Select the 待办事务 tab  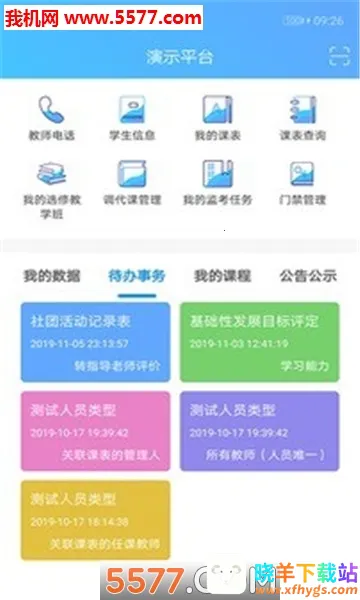(137, 276)
